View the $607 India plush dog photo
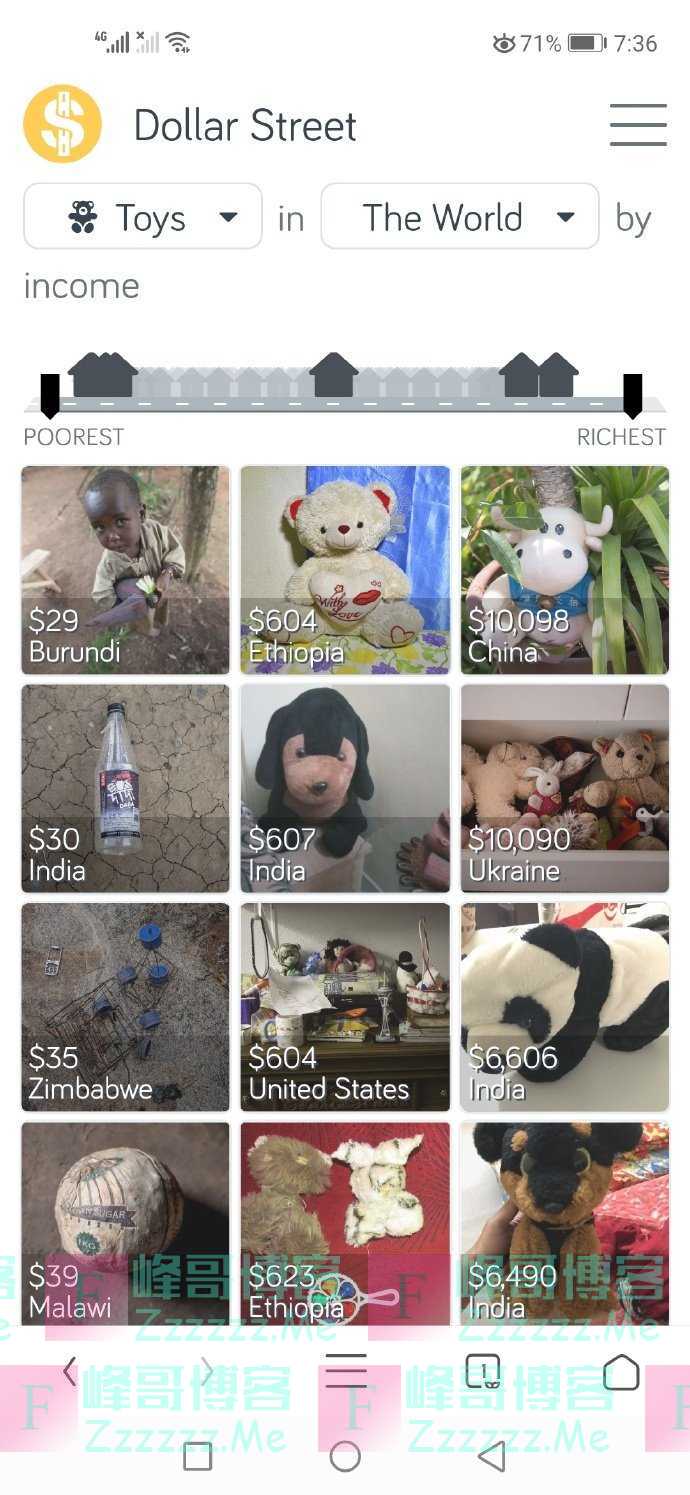 tap(345, 788)
